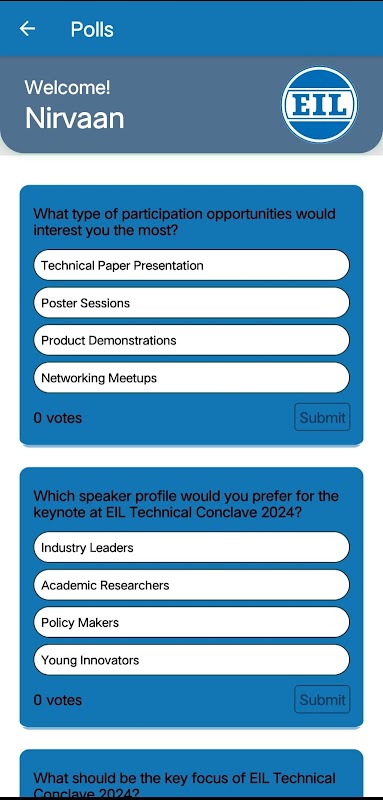This screenshot has height=800, width=383.
Task: Pick Policy Makers for the keynote
Action: [x=191, y=622]
